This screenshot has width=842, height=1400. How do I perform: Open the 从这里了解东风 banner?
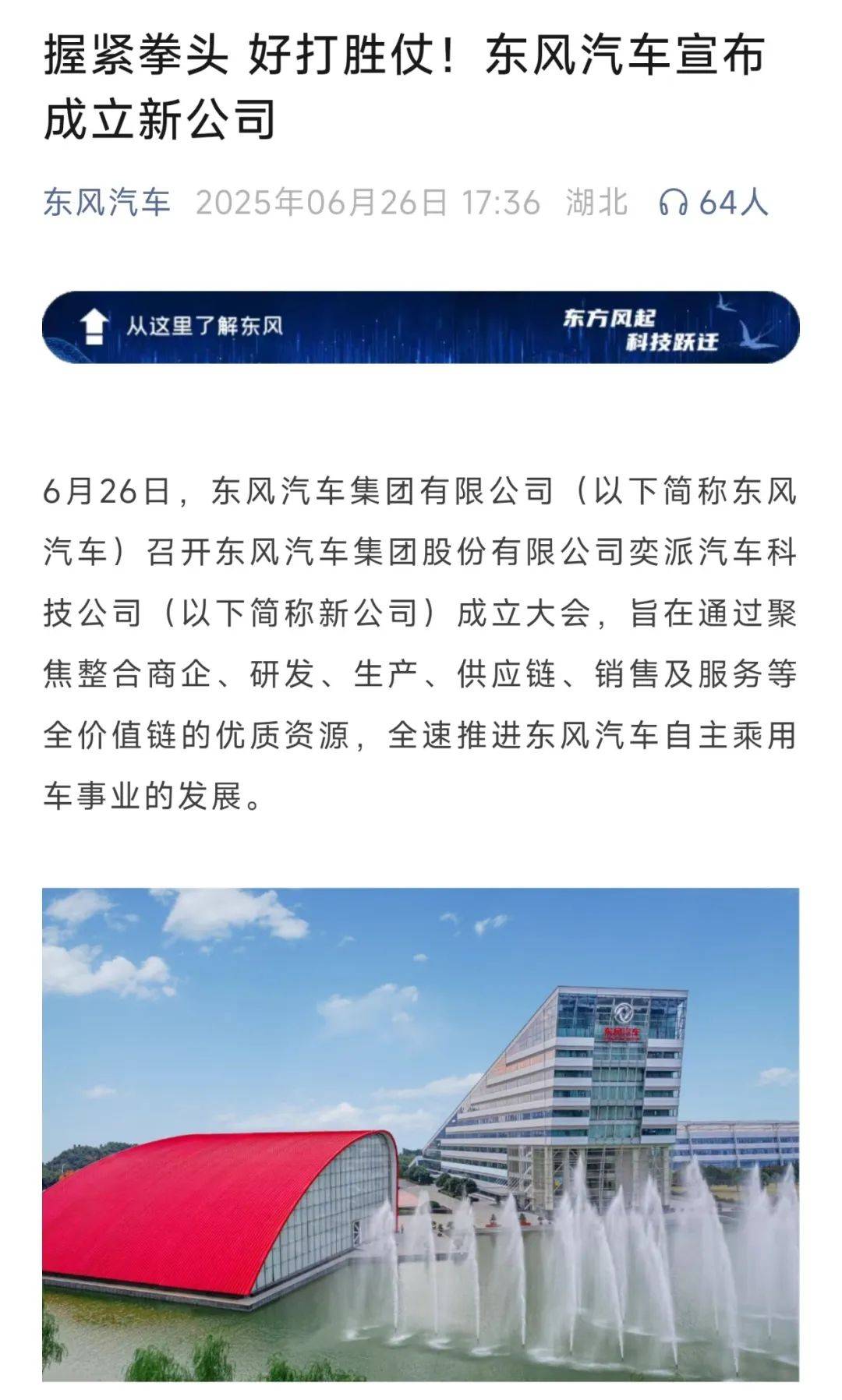click(420, 327)
